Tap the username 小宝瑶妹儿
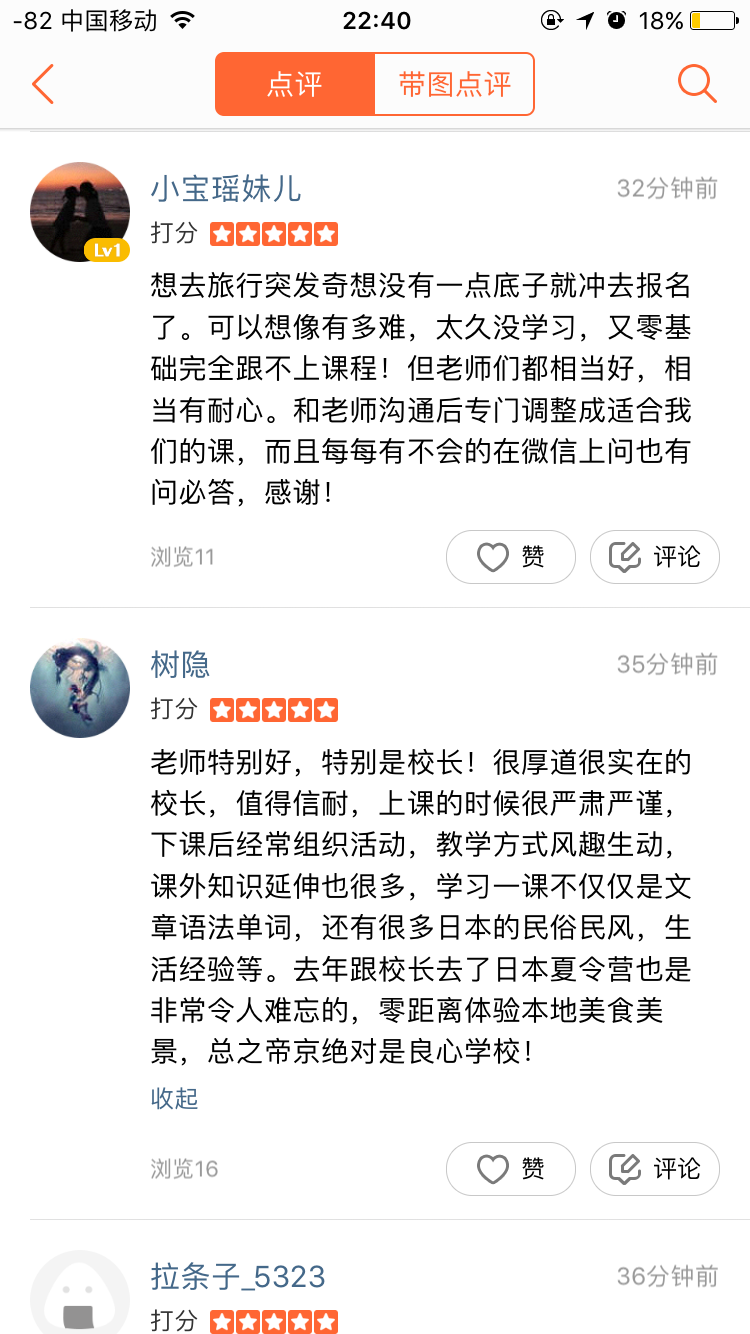This screenshot has width=750, height=1334. [226, 188]
